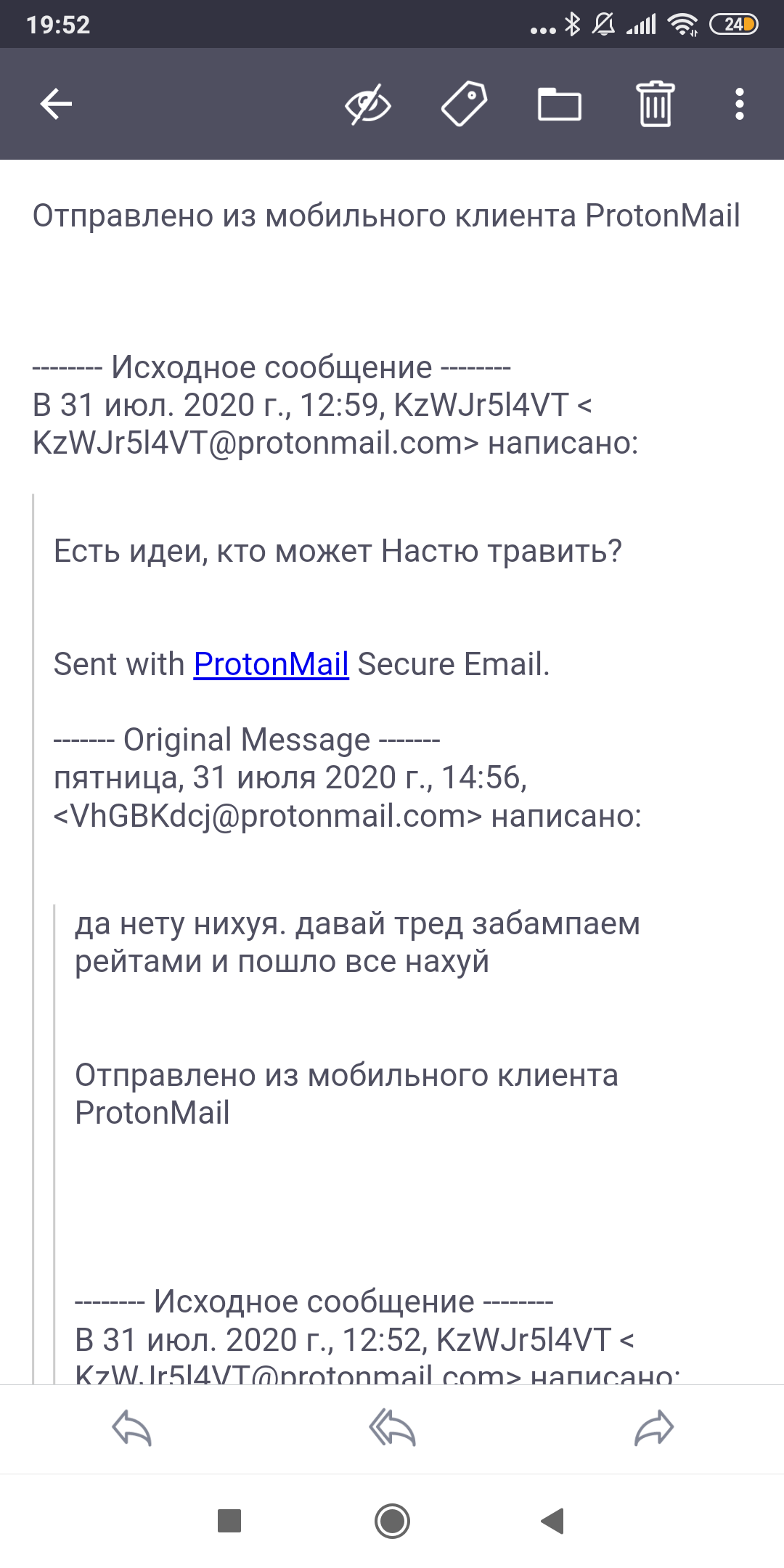Image resolution: width=784 pixels, height=1568 pixels.
Task: Move message to a folder
Action: point(560,104)
